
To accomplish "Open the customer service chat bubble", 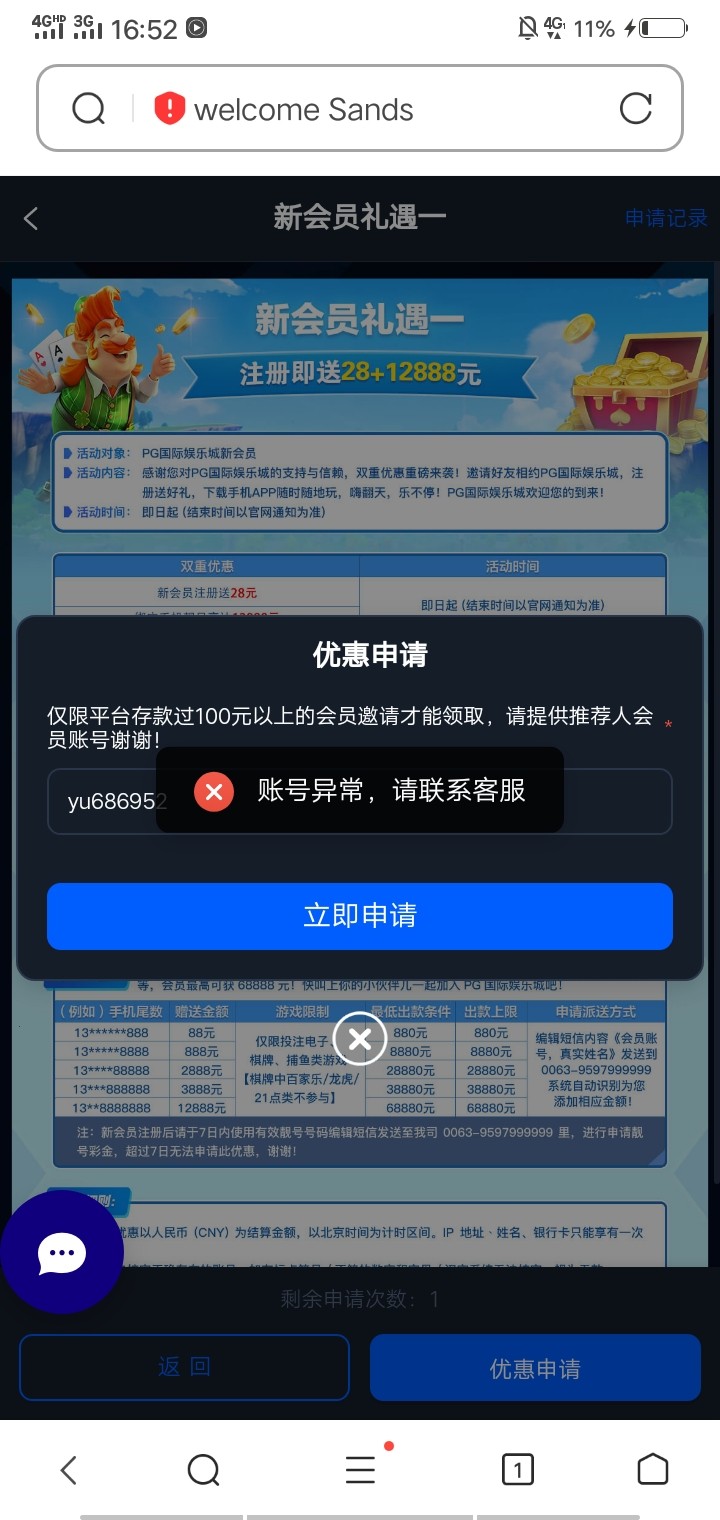I will [62, 1252].
